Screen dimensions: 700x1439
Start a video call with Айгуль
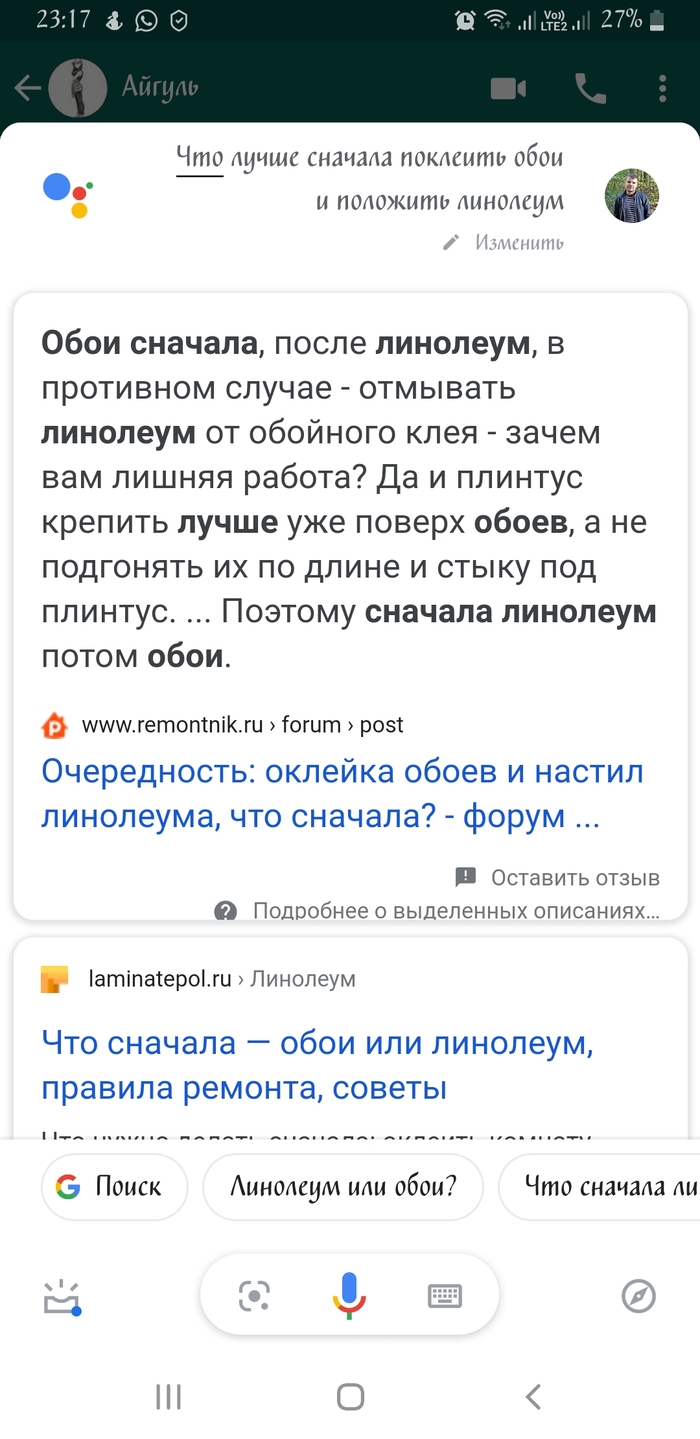pyautogui.click(x=508, y=89)
